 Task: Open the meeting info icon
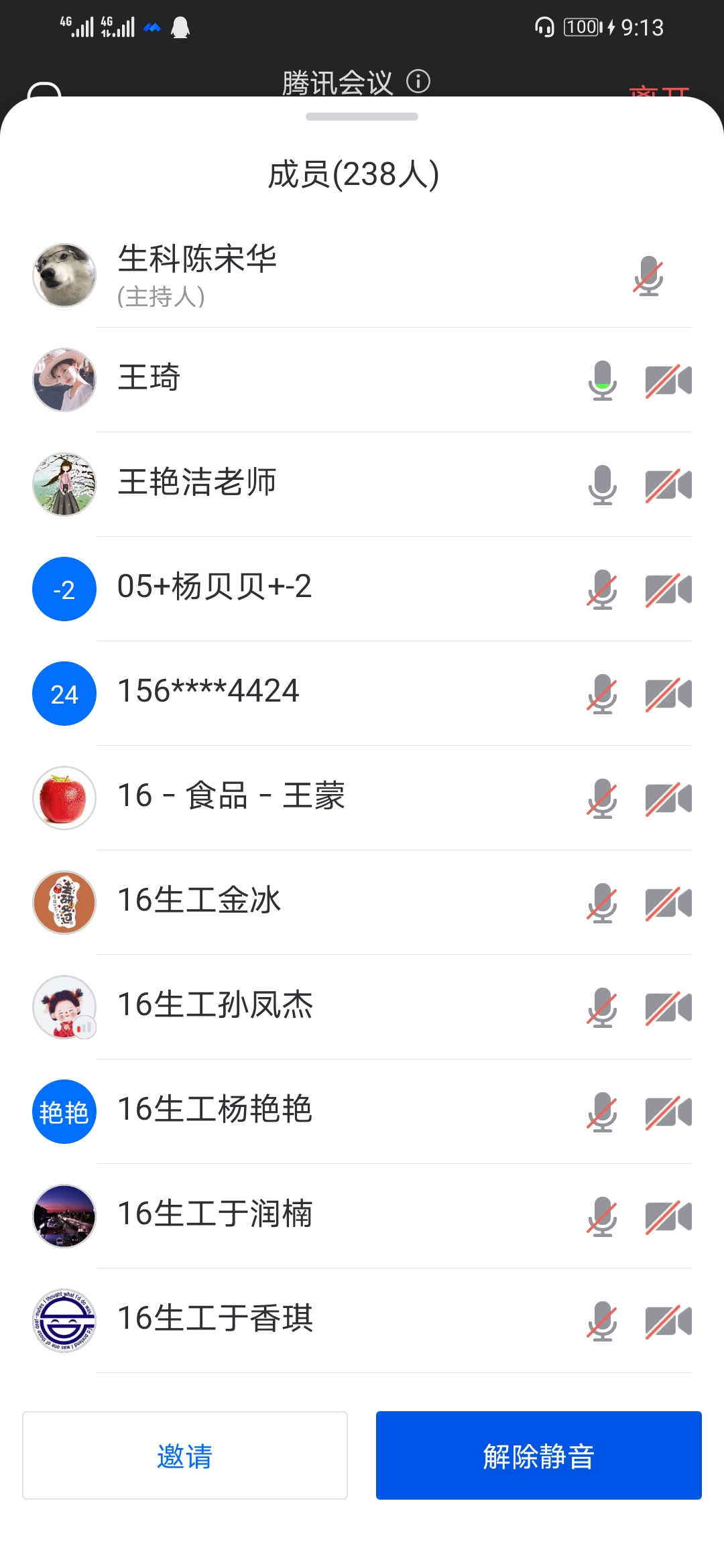point(417,82)
